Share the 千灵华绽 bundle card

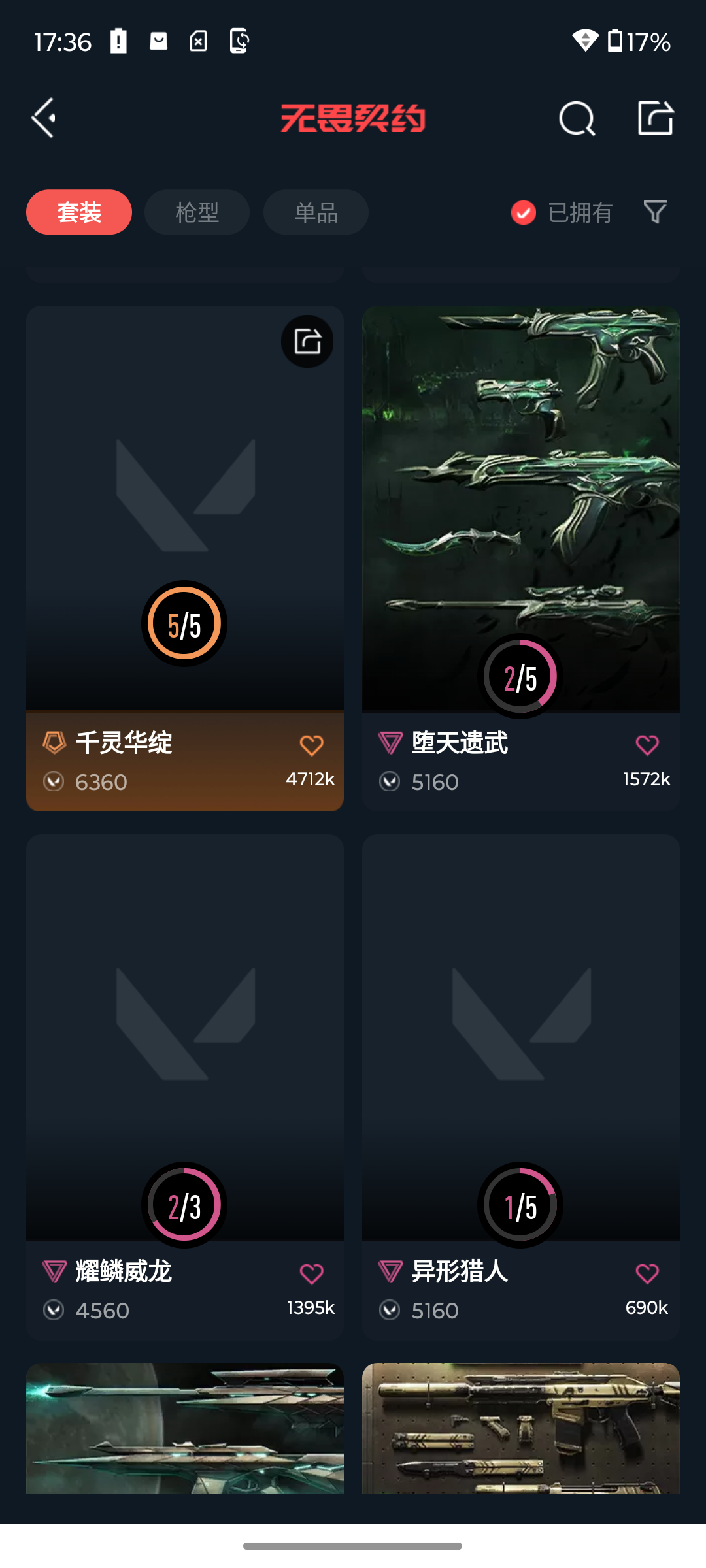click(307, 341)
